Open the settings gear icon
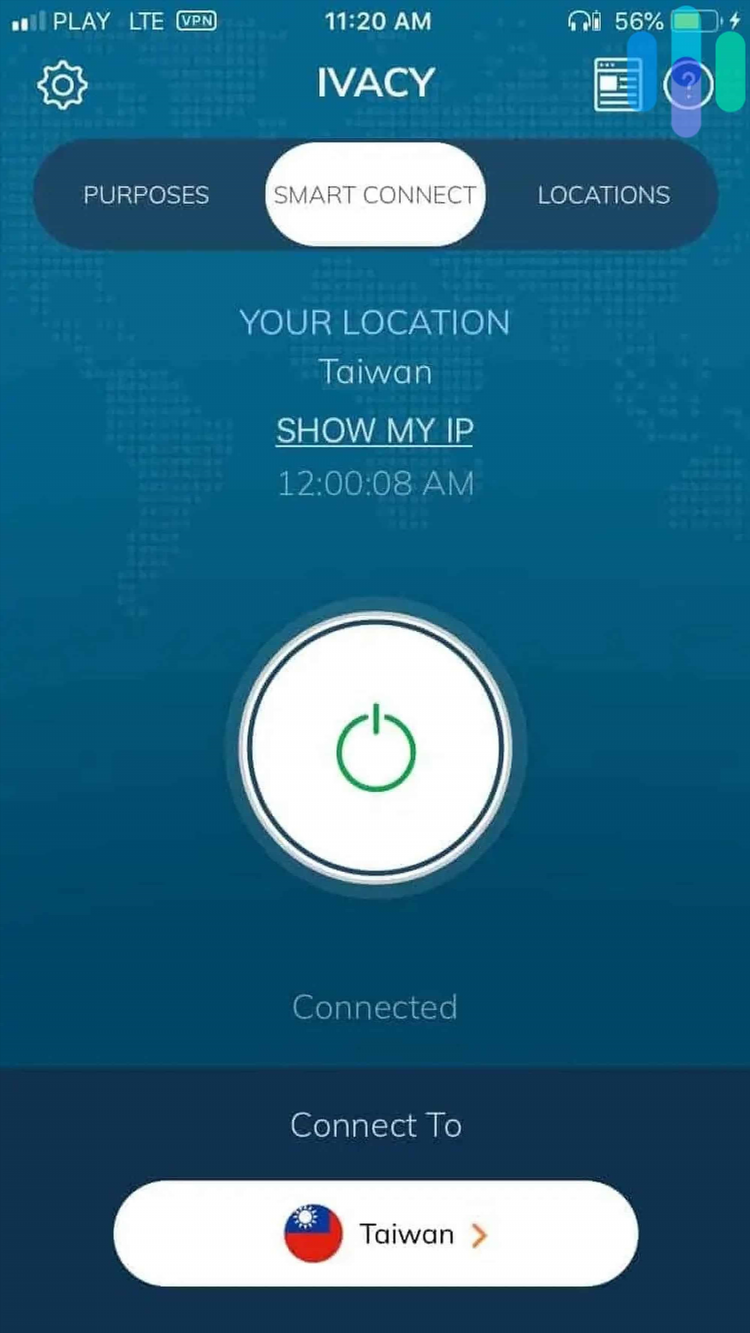This screenshot has height=1333, width=750. click(x=62, y=85)
